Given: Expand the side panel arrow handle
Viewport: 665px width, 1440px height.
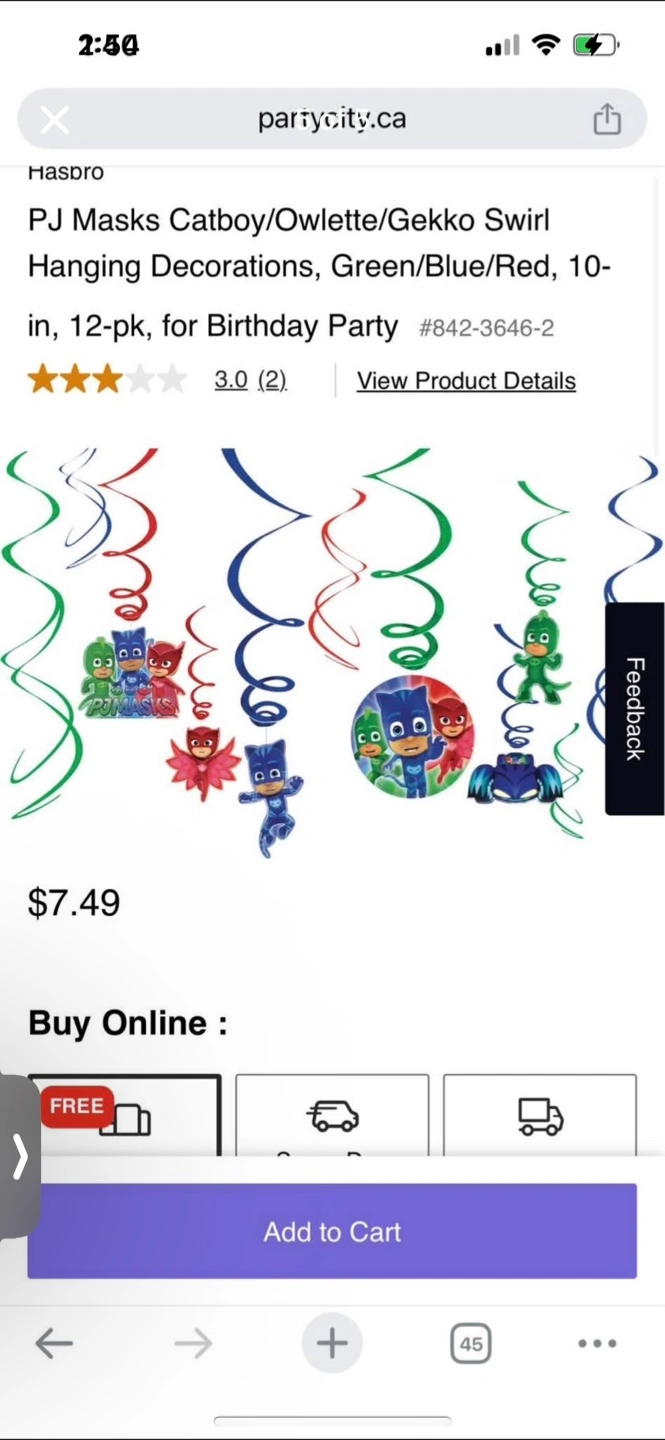Looking at the screenshot, I should tap(19, 1157).
